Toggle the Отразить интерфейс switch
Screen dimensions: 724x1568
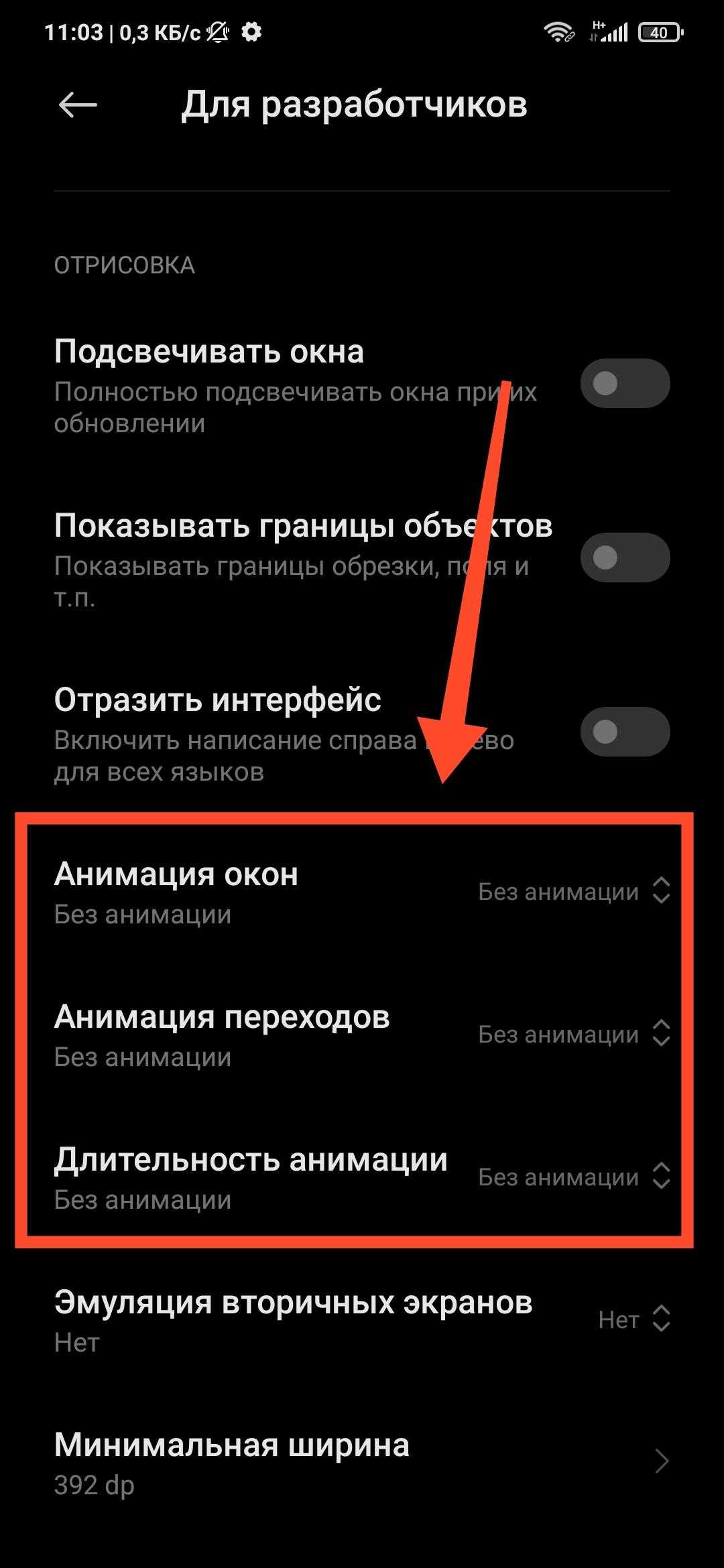coord(625,732)
